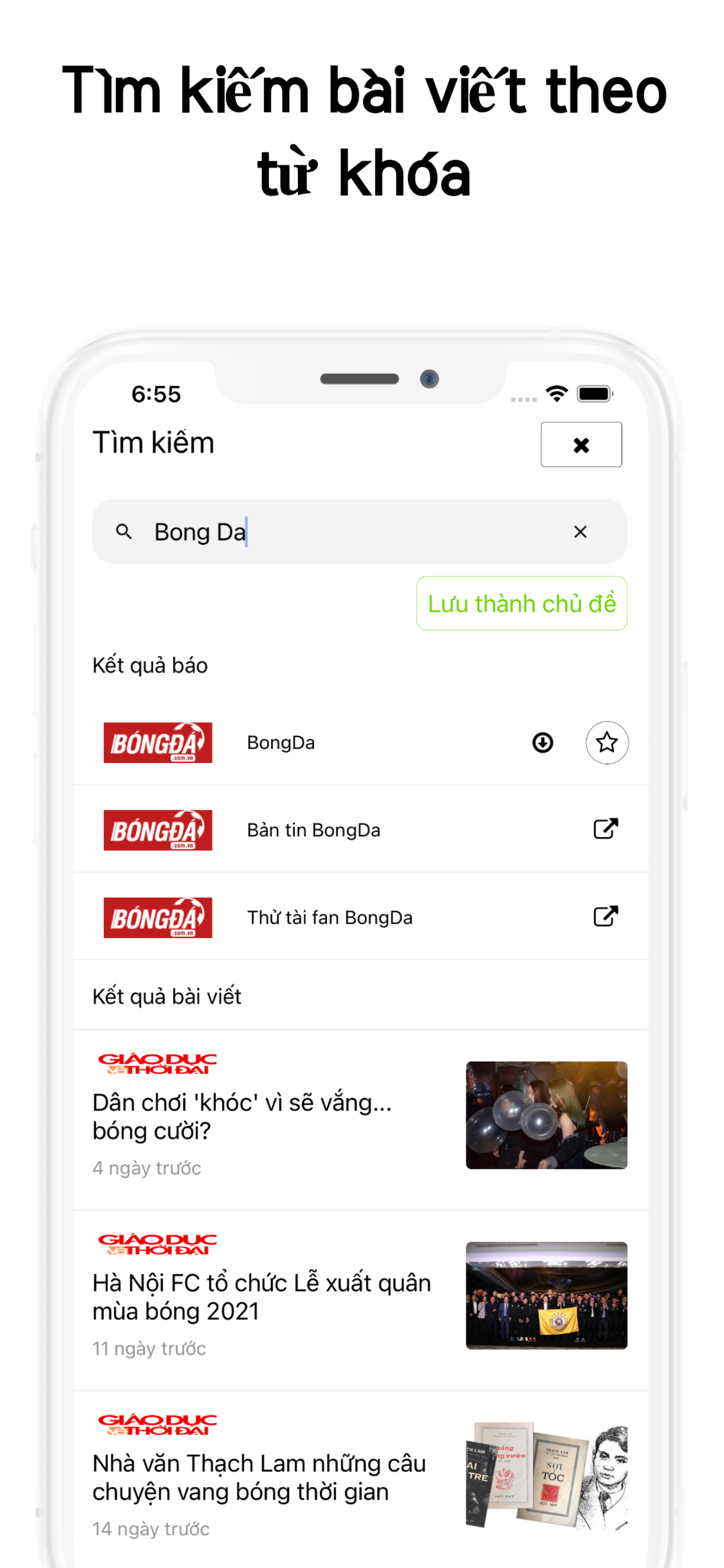The image size is (724, 1568).
Task: Click the balloon party article thumbnail
Action: point(546,1116)
